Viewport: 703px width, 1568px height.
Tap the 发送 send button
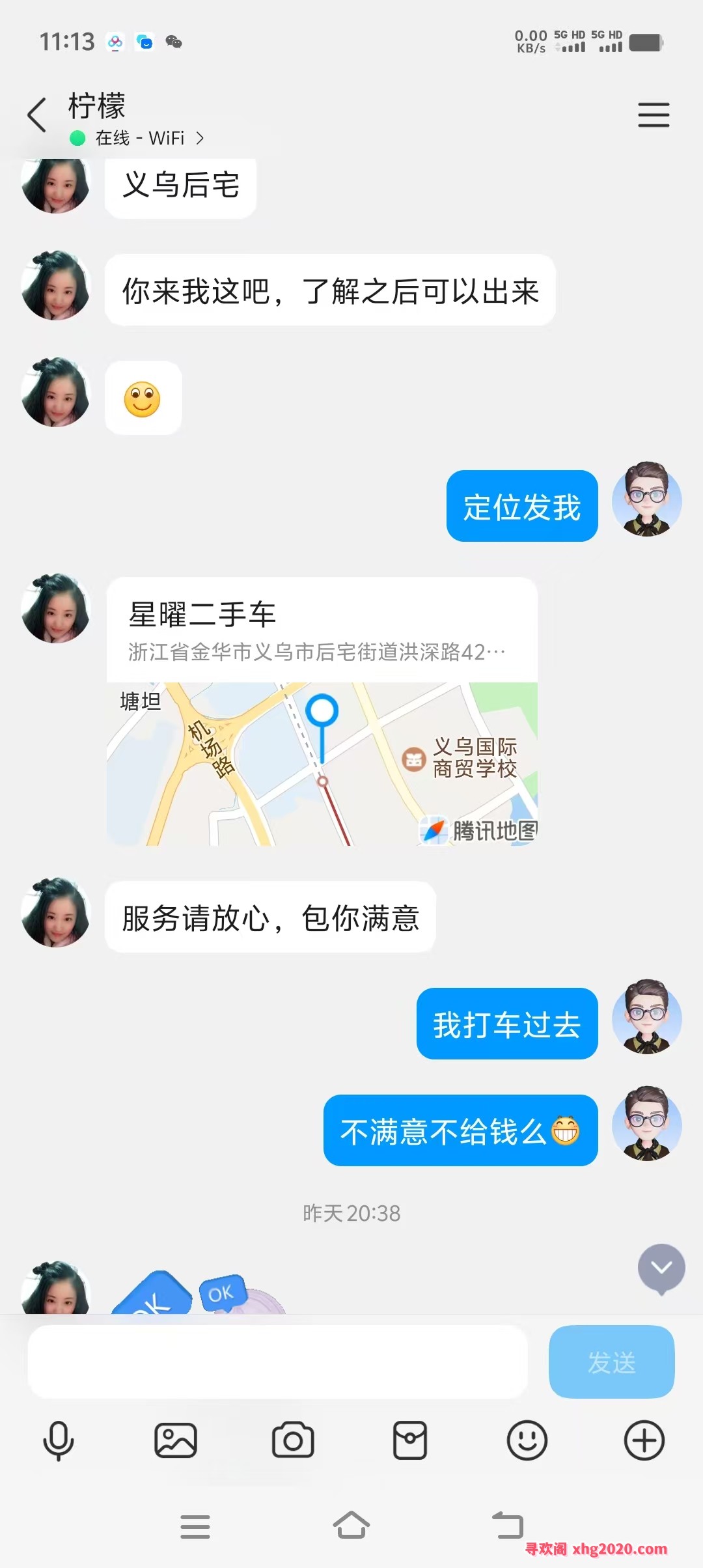pos(611,1362)
